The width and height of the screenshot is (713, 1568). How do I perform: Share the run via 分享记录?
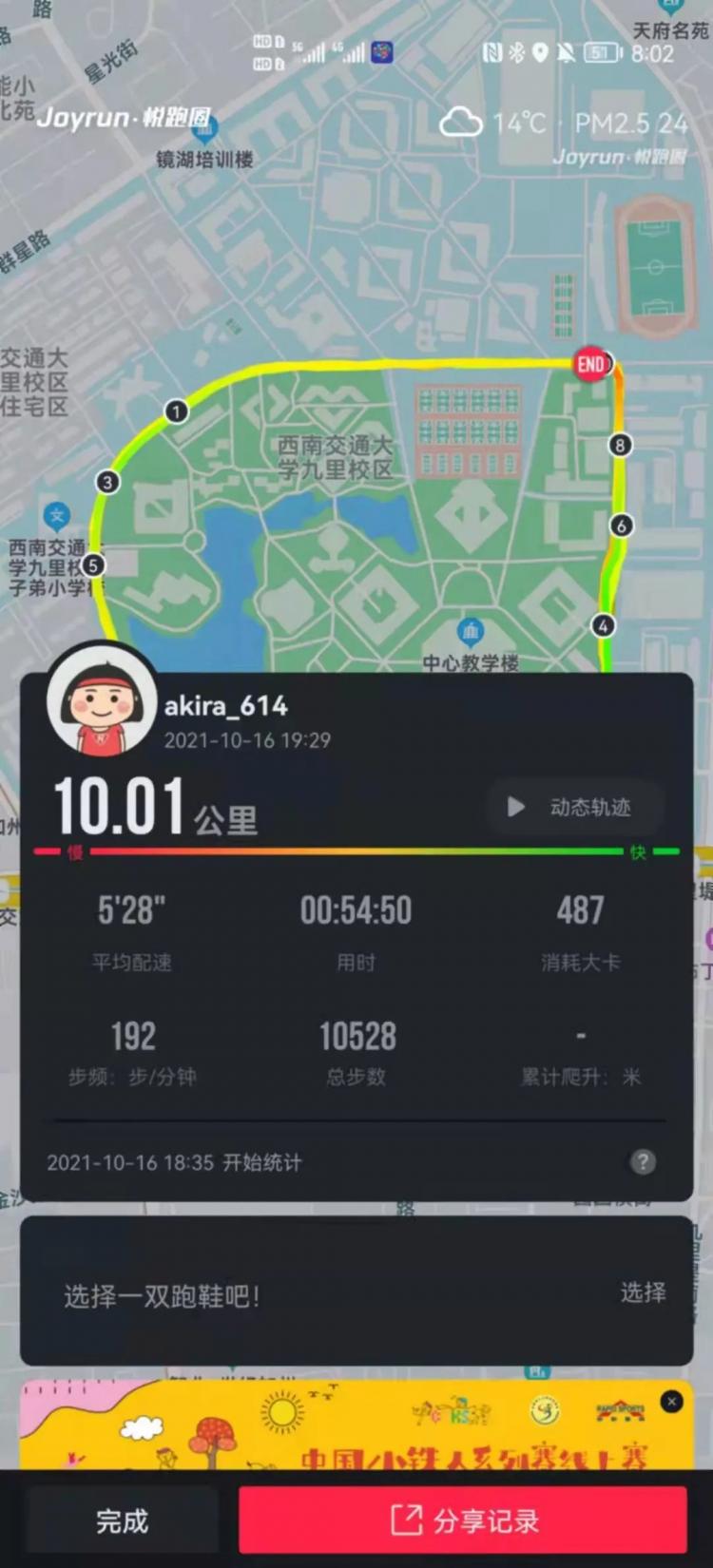point(463,1521)
